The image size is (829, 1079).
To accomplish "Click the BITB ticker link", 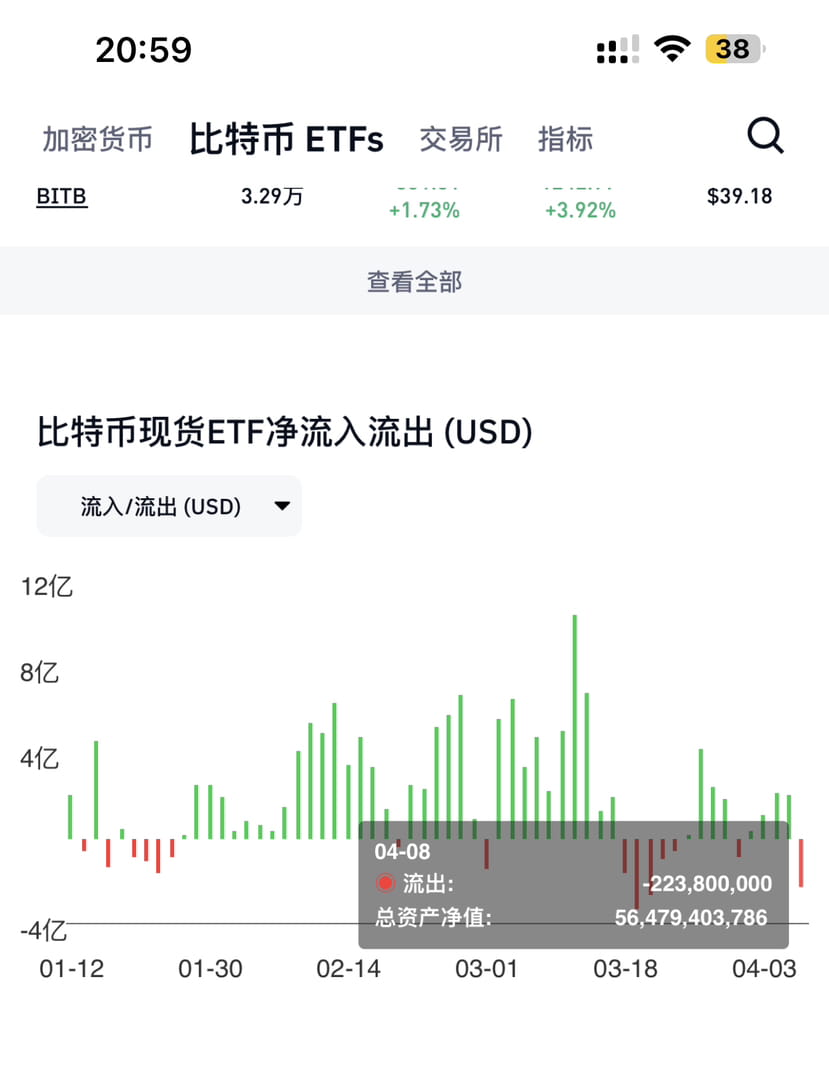I will click(61, 196).
